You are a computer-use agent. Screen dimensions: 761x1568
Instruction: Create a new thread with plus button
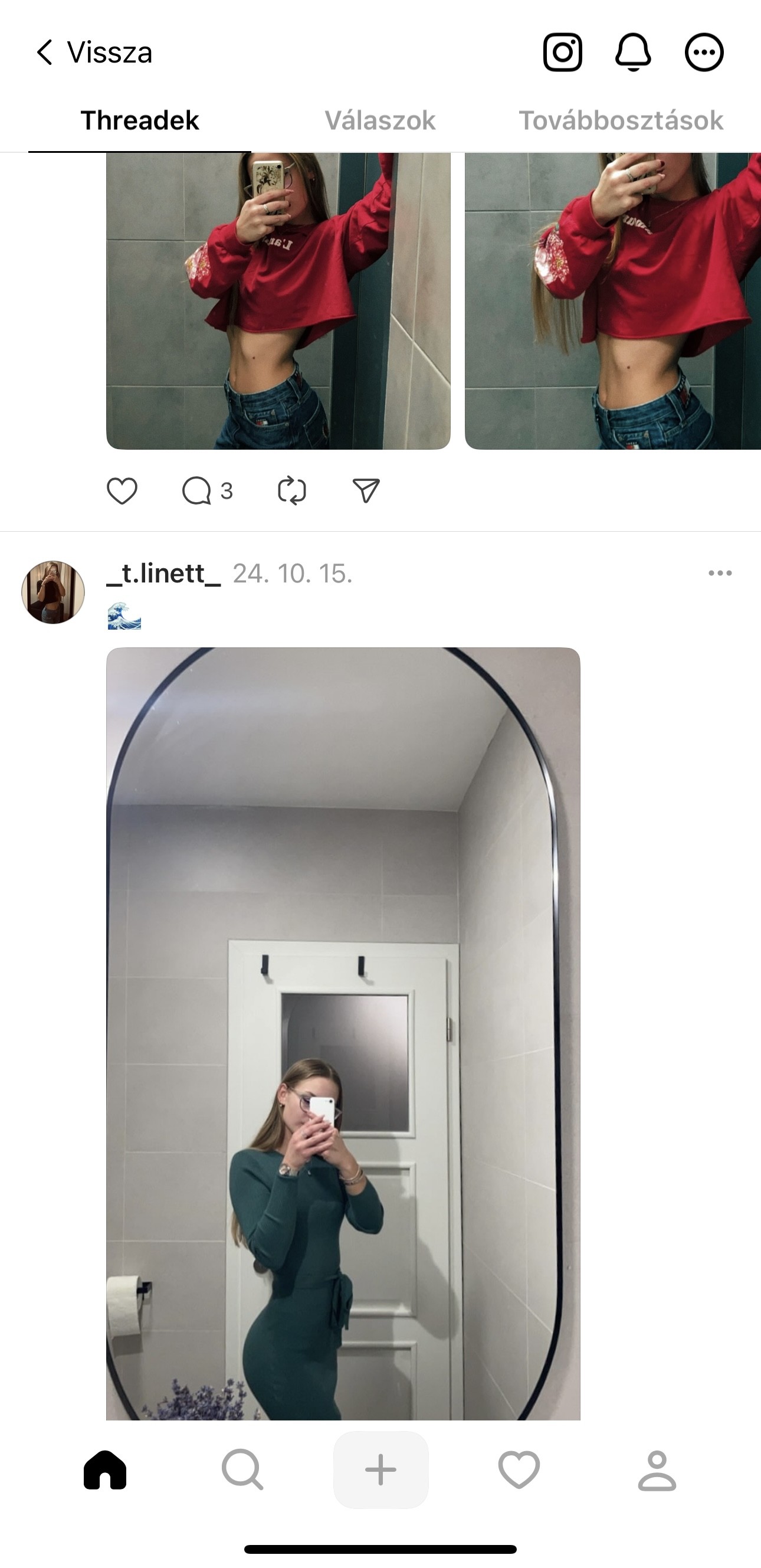[x=381, y=1469]
